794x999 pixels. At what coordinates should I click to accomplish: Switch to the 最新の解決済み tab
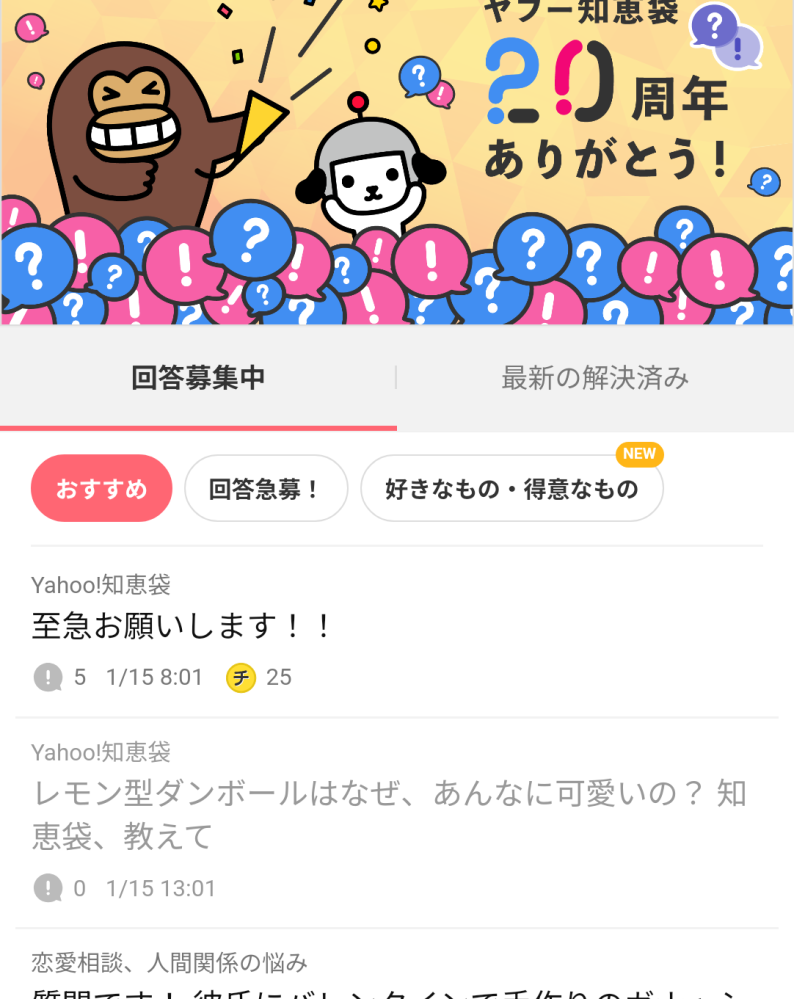tap(595, 378)
